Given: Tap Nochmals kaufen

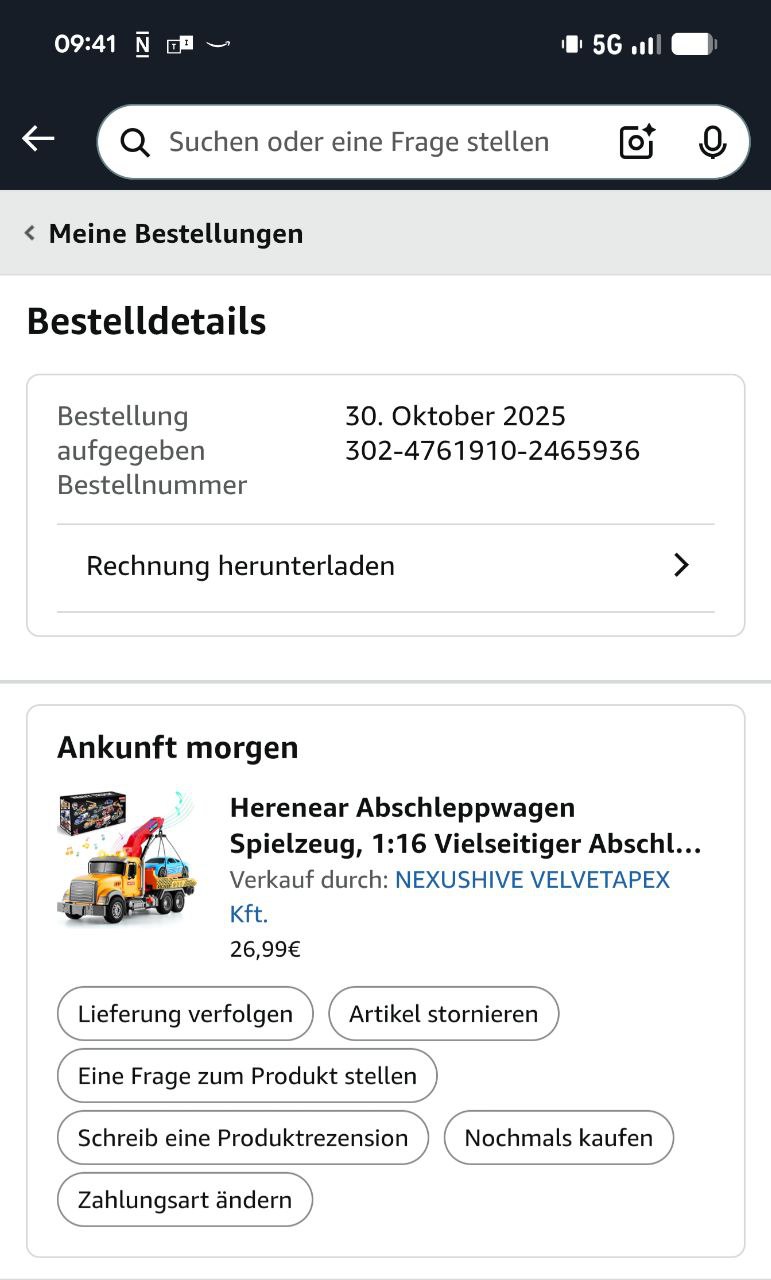Looking at the screenshot, I should click(558, 1138).
